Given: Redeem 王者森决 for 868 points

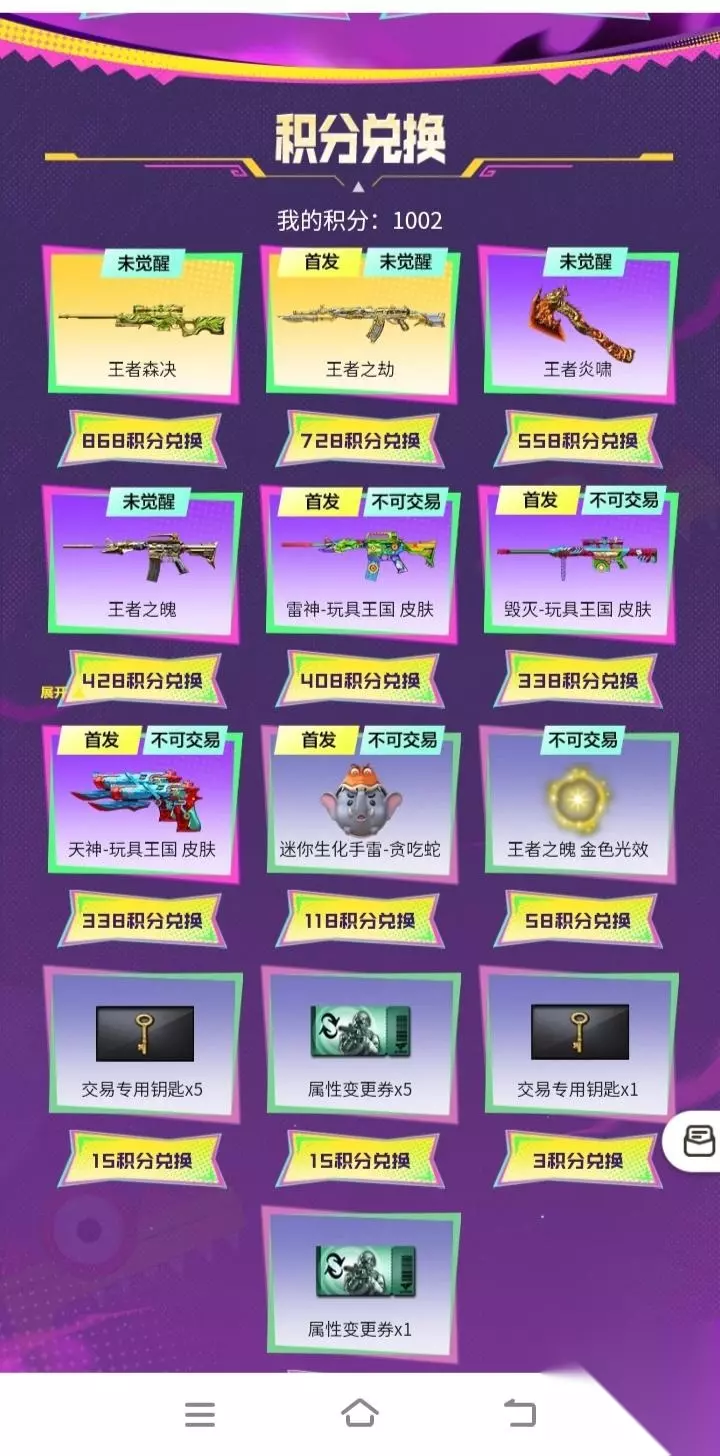Looking at the screenshot, I should coord(141,440).
